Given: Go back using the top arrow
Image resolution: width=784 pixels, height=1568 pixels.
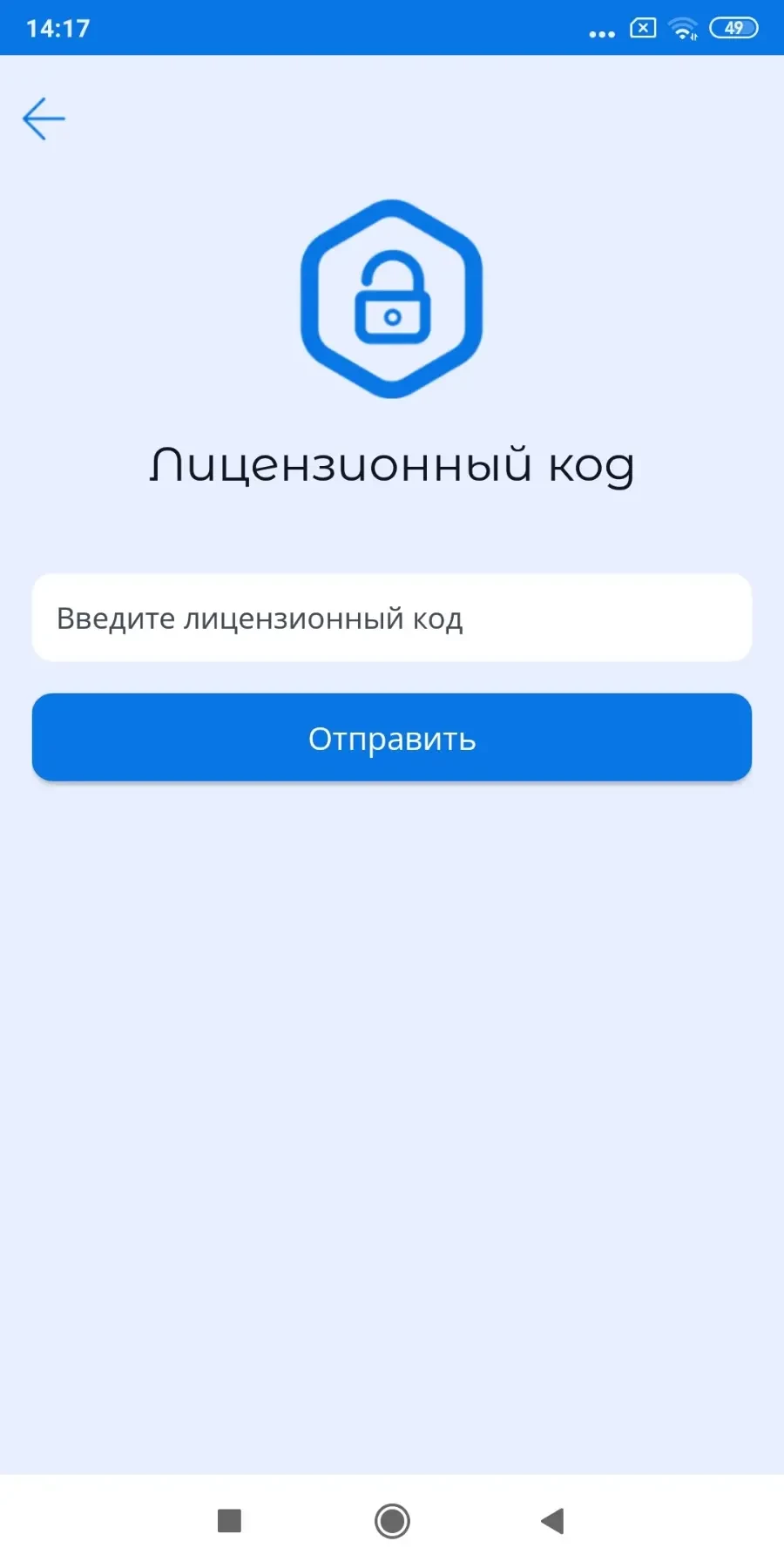Looking at the screenshot, I should pos(44,118).
